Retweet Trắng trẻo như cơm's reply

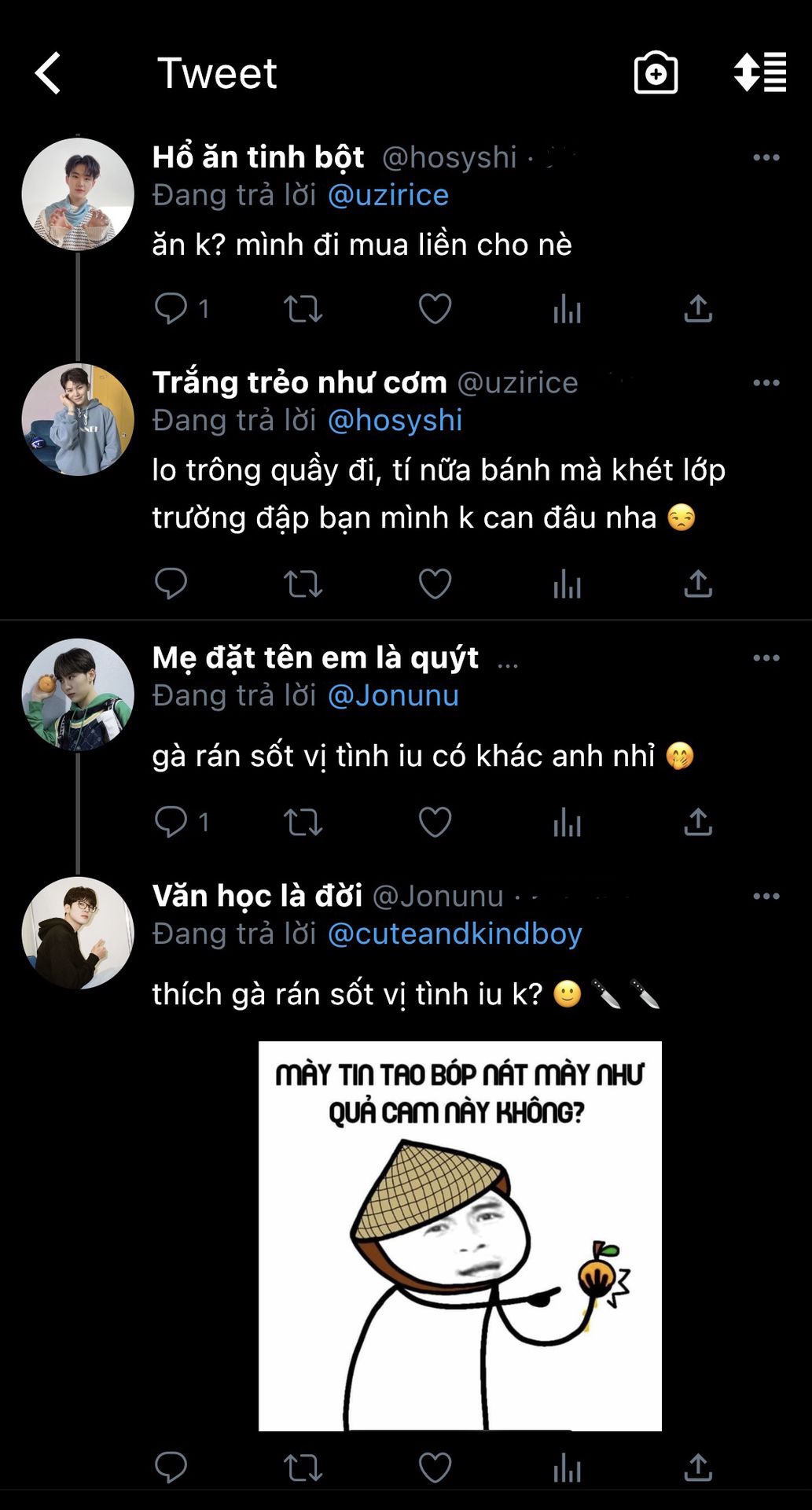pyautogui.click(x=303, y=584)
